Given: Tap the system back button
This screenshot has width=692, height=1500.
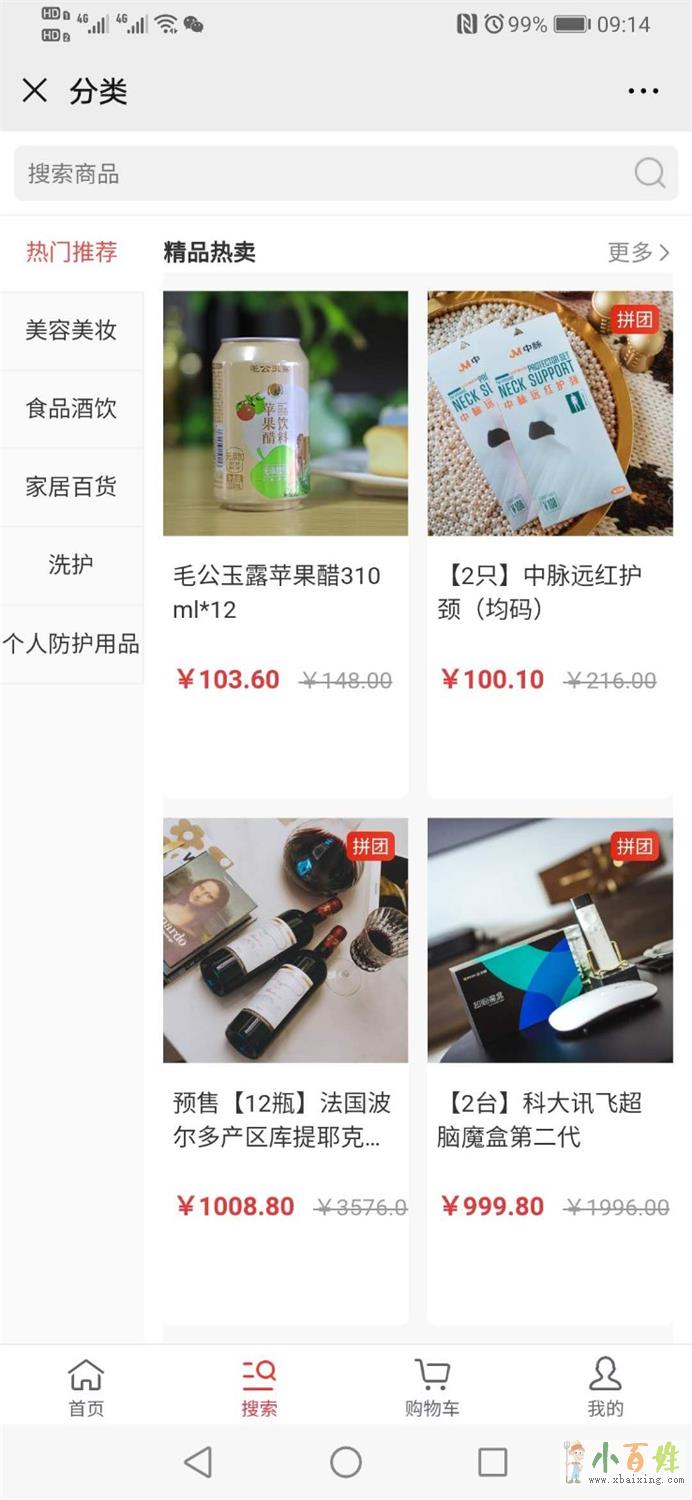Looking at the screenshot, I should coord(198,1462).
